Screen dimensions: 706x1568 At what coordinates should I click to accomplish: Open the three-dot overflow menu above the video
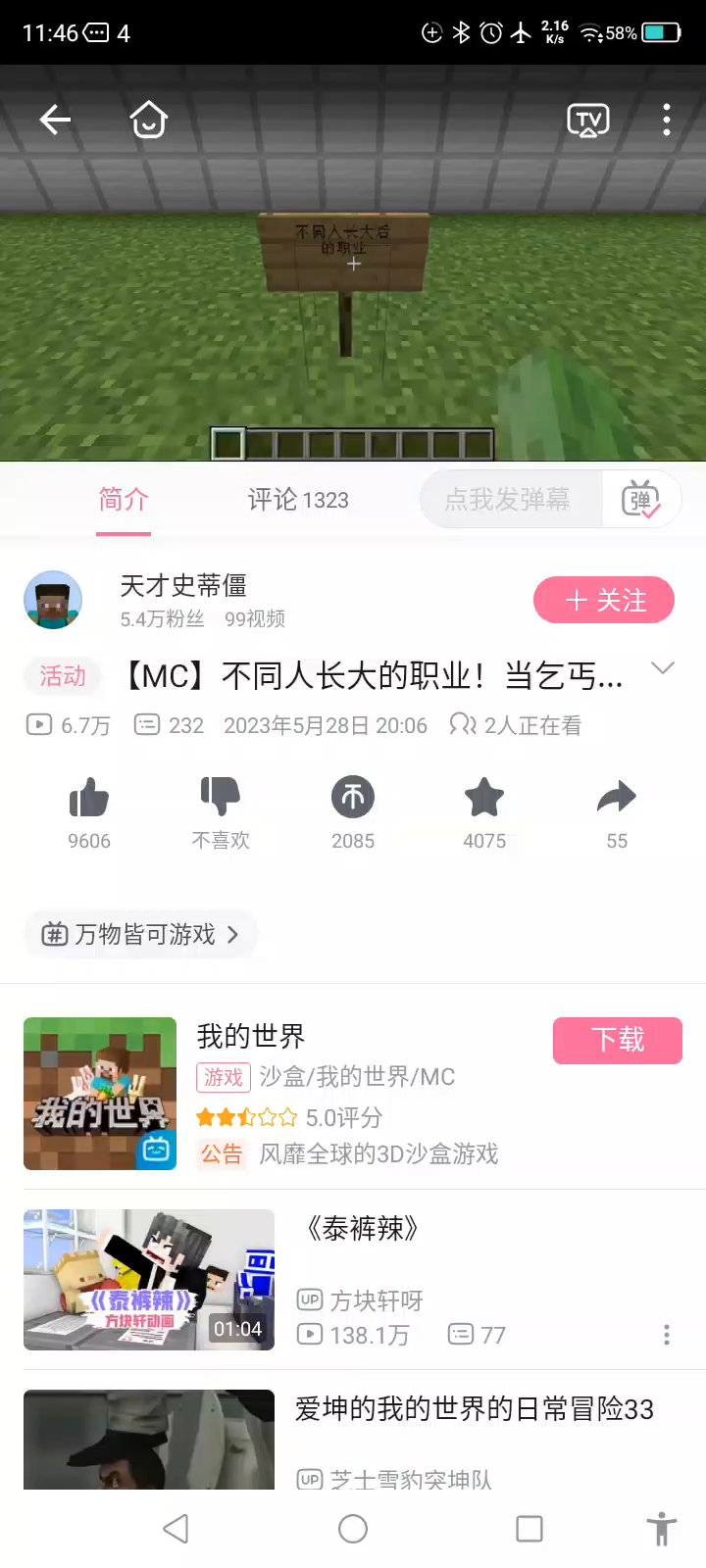pyautogui.click(x=667, y=120)
